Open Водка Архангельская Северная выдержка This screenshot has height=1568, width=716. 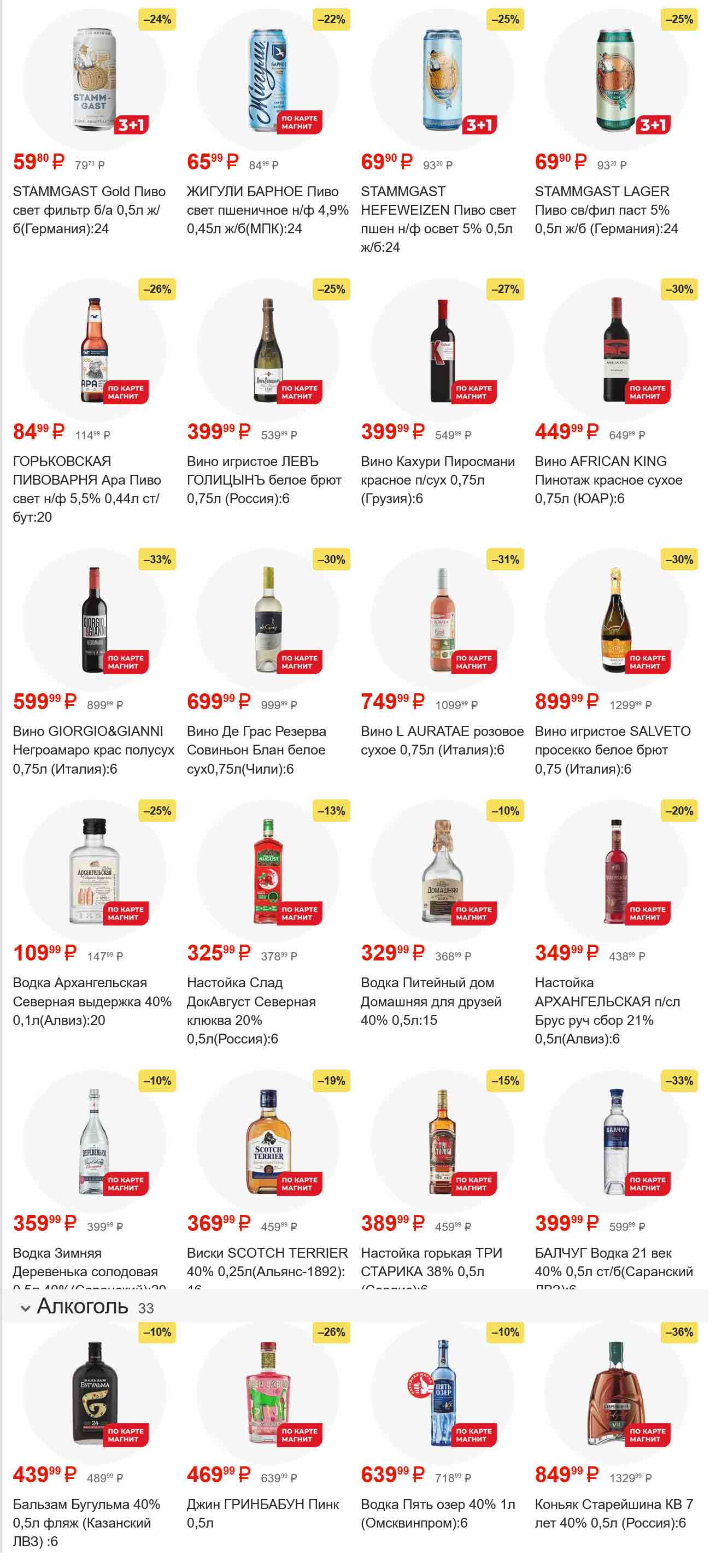click(x=94, y=871)
